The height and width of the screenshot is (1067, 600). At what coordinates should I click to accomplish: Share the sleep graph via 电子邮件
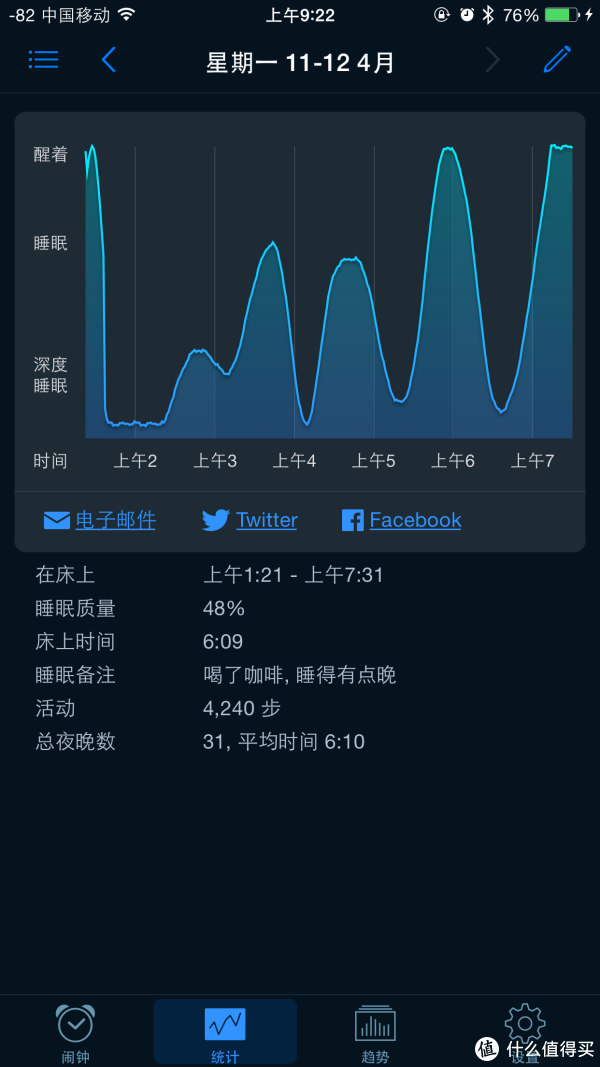pos(100,521)
